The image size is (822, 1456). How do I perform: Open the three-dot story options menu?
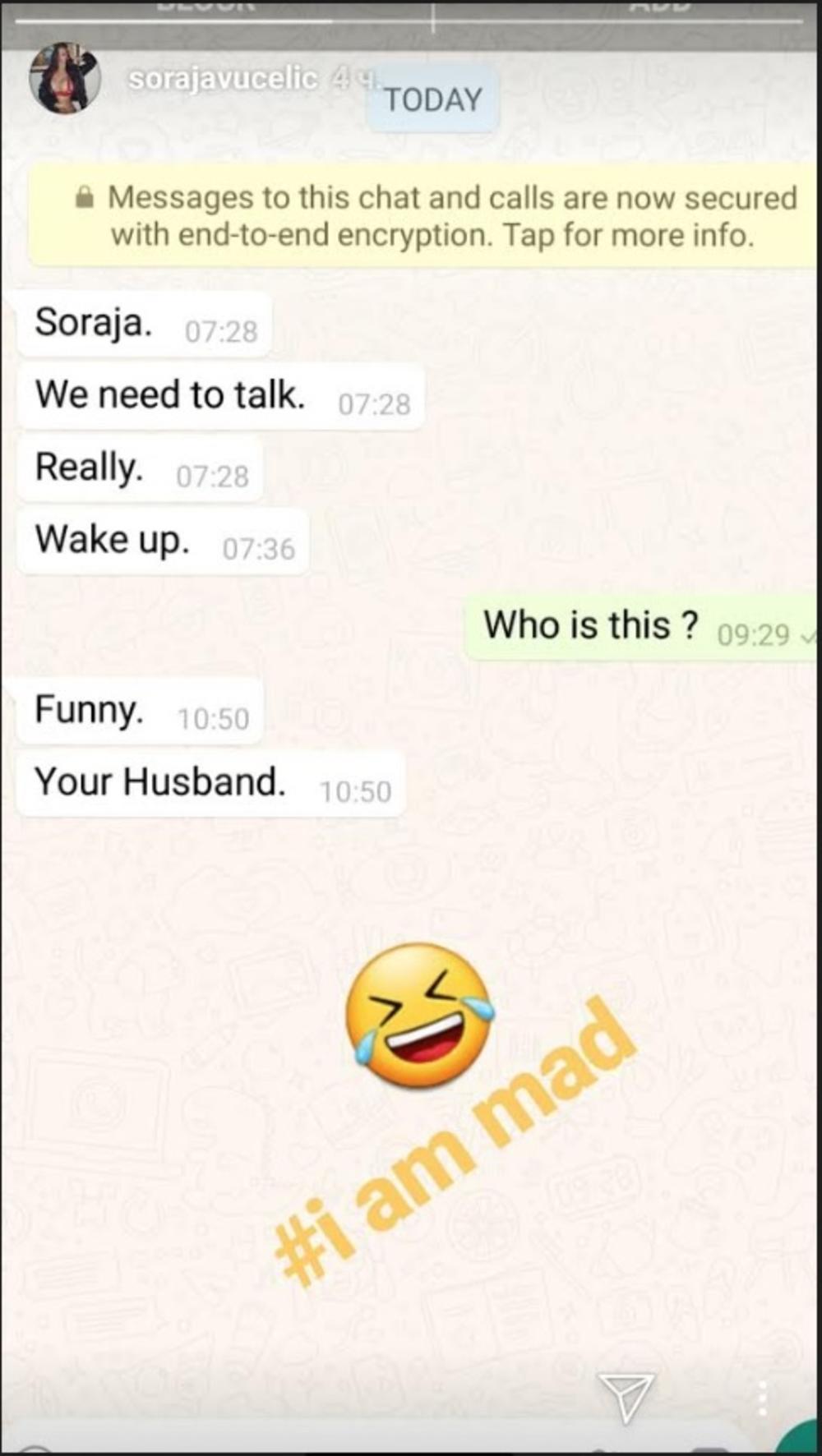[x=763, y=1397]
